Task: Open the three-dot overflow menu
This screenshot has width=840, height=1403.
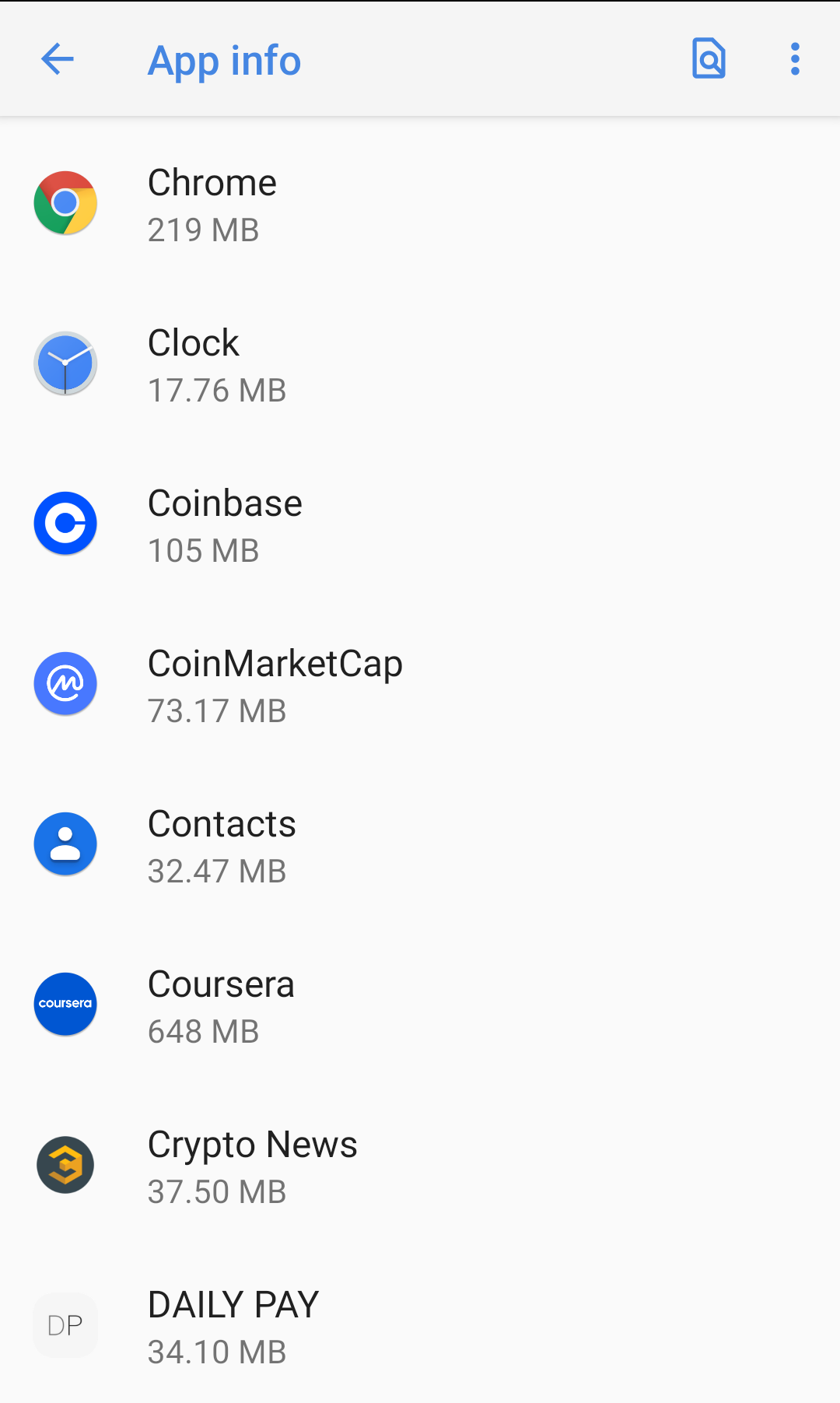Action: [794, 59]
